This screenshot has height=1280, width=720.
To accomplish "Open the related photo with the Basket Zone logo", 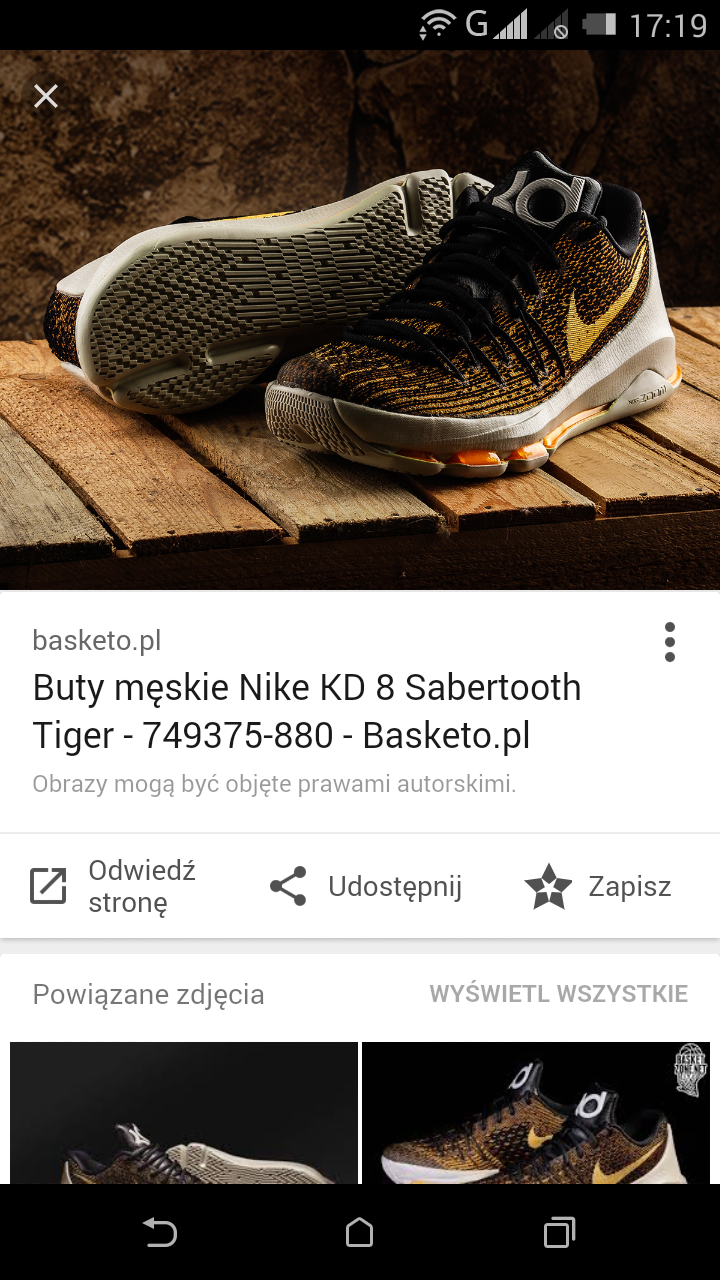I will click(540, 1112).
